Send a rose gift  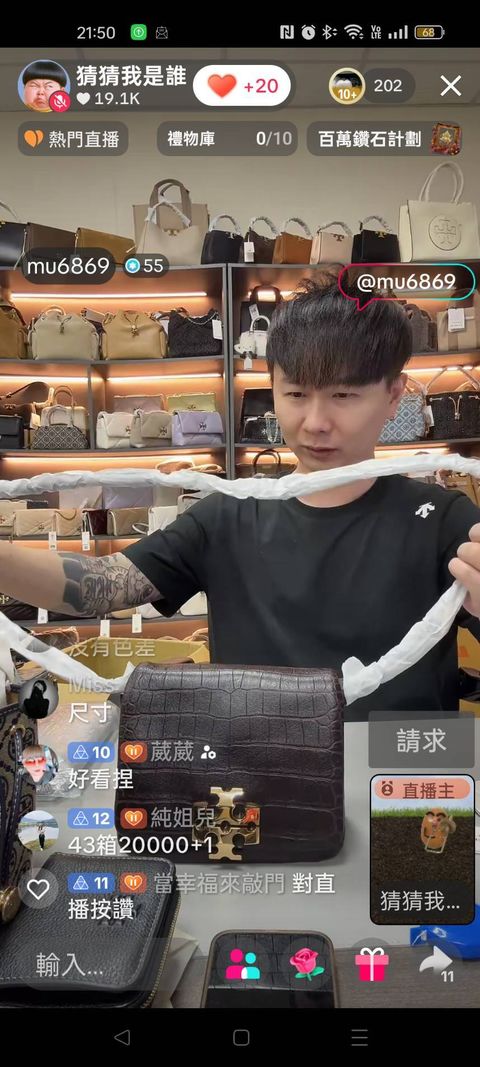(306, 964)
